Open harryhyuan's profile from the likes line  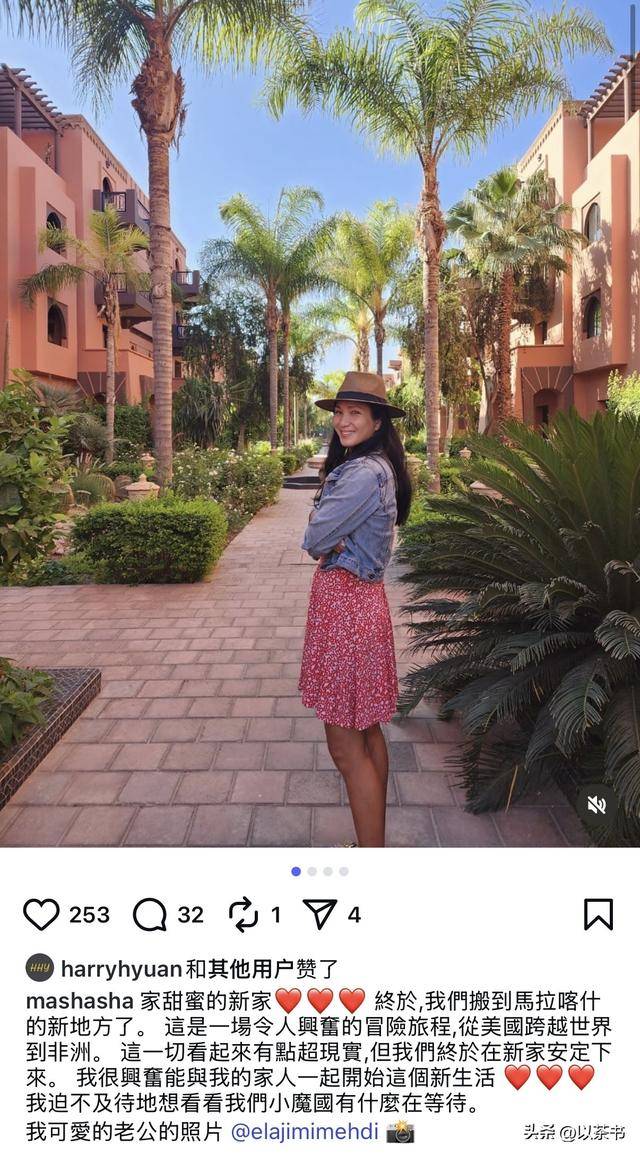(x=122, y=968)
